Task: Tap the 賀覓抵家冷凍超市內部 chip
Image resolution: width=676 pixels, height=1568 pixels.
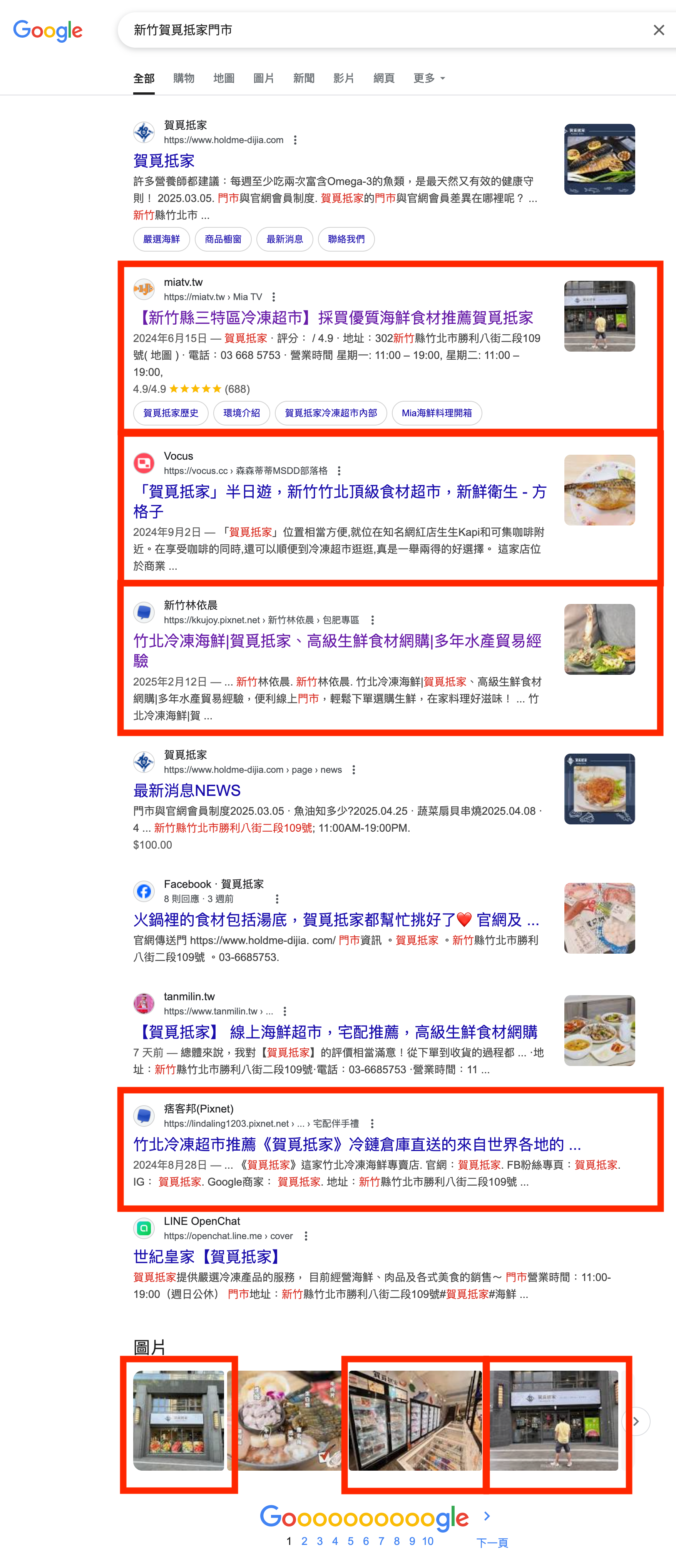Action: coord(331,413)
